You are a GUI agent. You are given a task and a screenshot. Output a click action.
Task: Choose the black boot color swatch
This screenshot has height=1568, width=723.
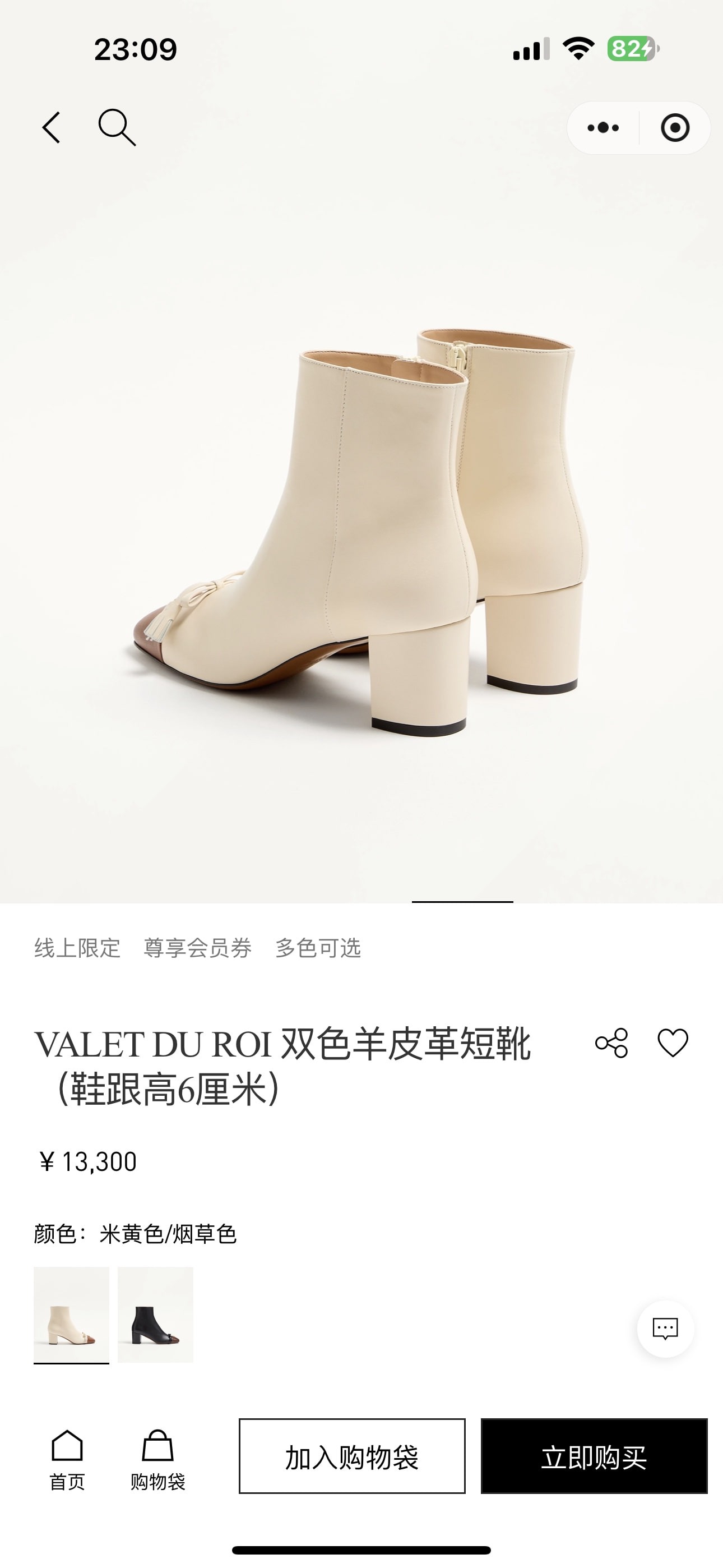155,1314
